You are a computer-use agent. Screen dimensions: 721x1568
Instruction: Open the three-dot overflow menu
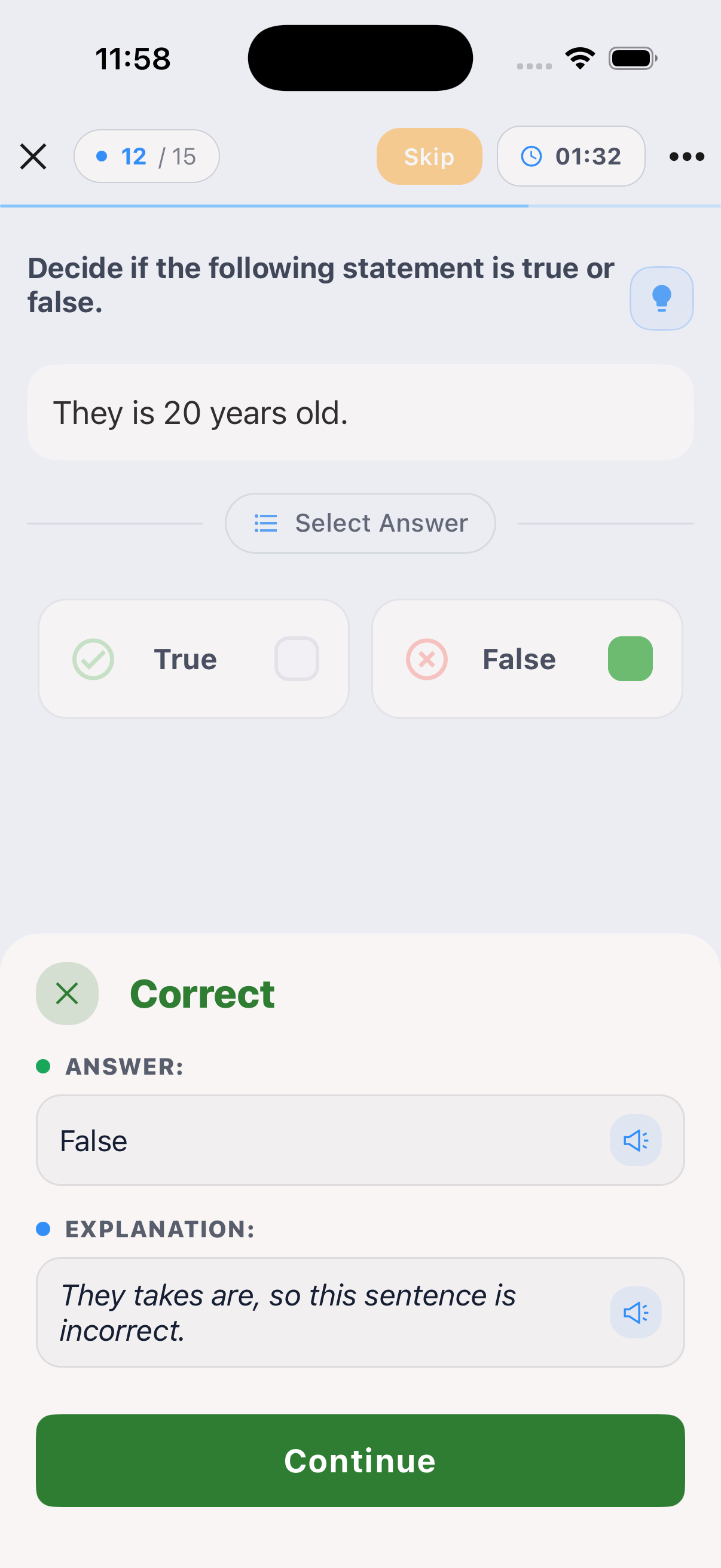[x=686, y=157]
